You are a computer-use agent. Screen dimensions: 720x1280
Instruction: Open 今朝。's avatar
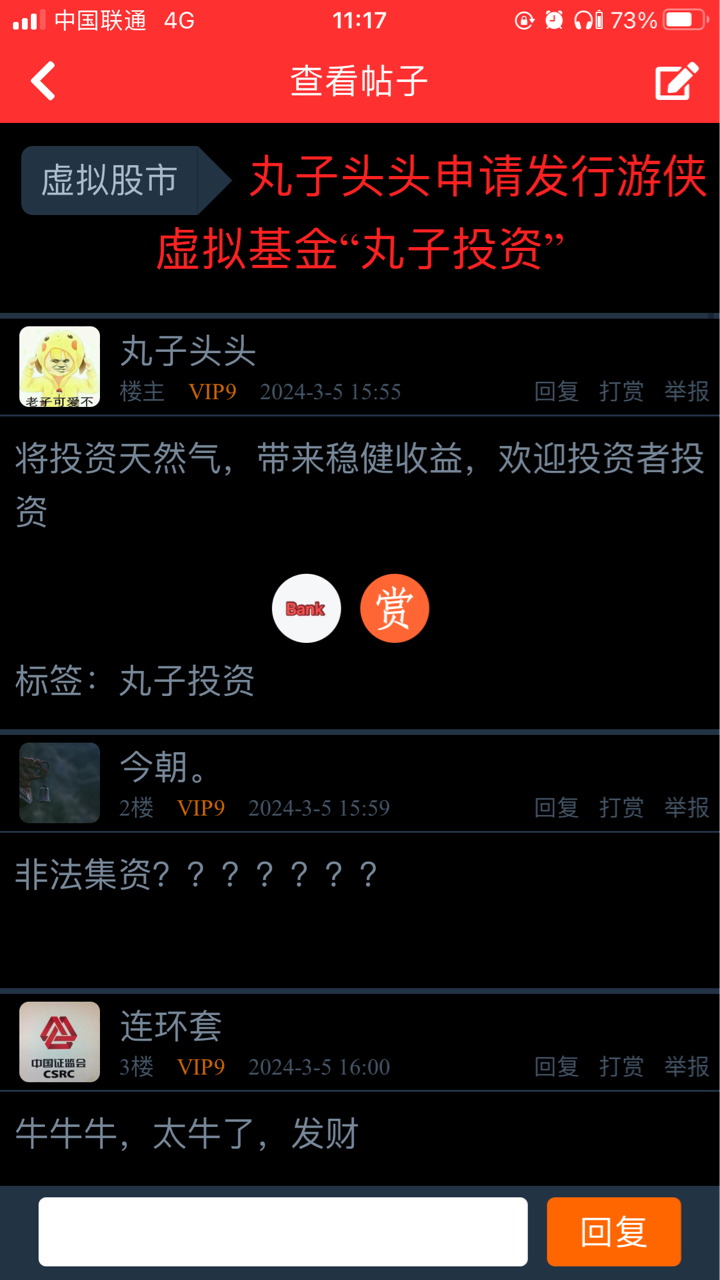click(60, 783)
